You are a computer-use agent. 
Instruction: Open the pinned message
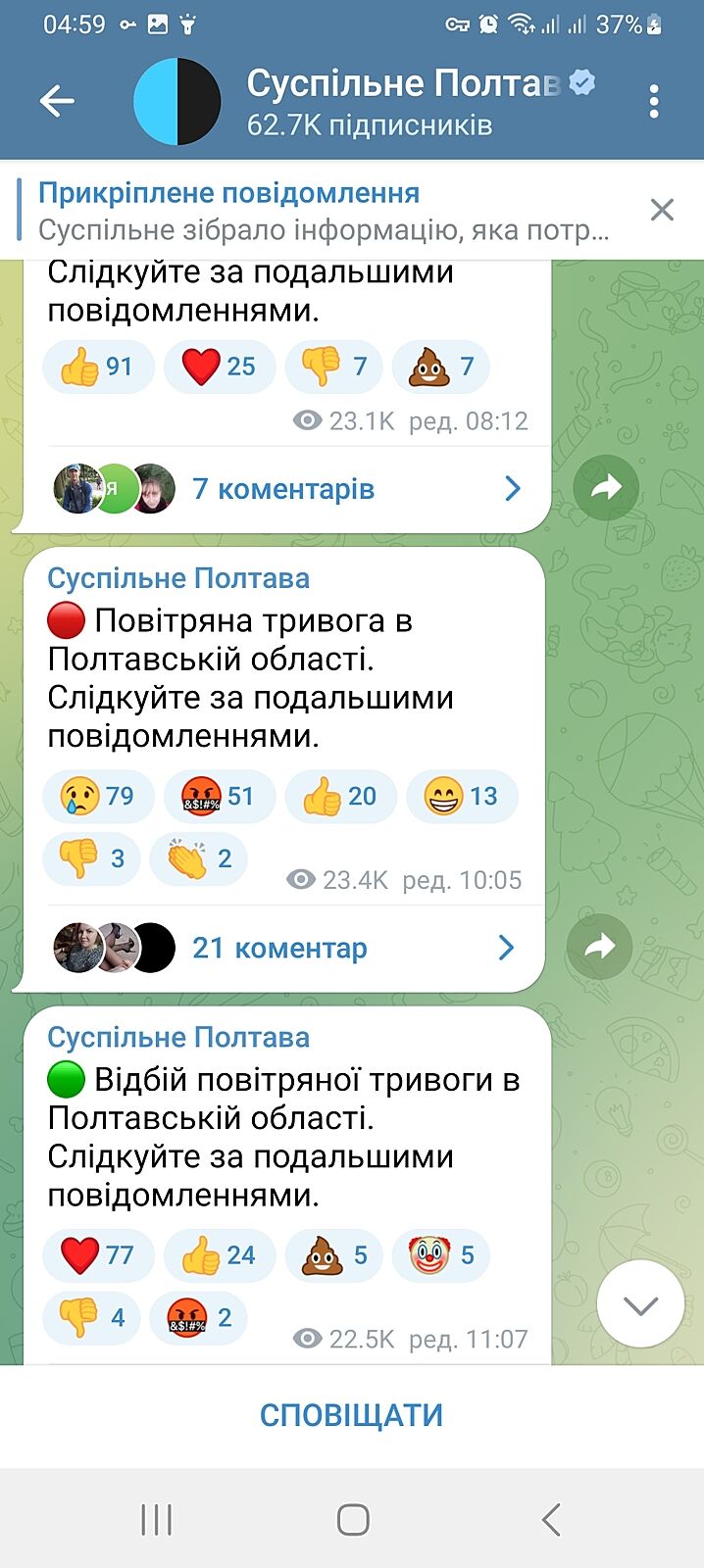tap(324, 211)
